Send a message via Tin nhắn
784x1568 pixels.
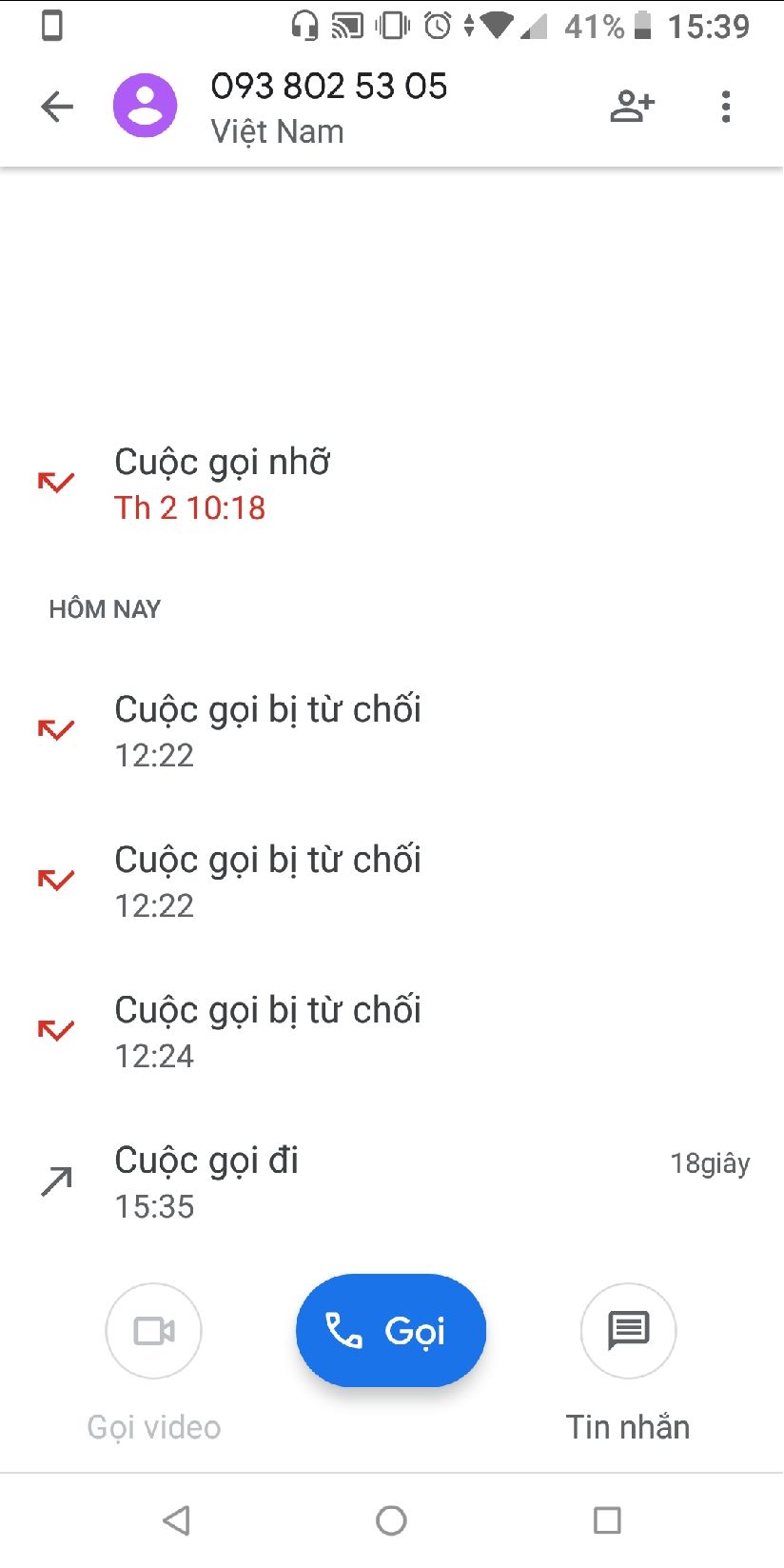[628, 1331]
